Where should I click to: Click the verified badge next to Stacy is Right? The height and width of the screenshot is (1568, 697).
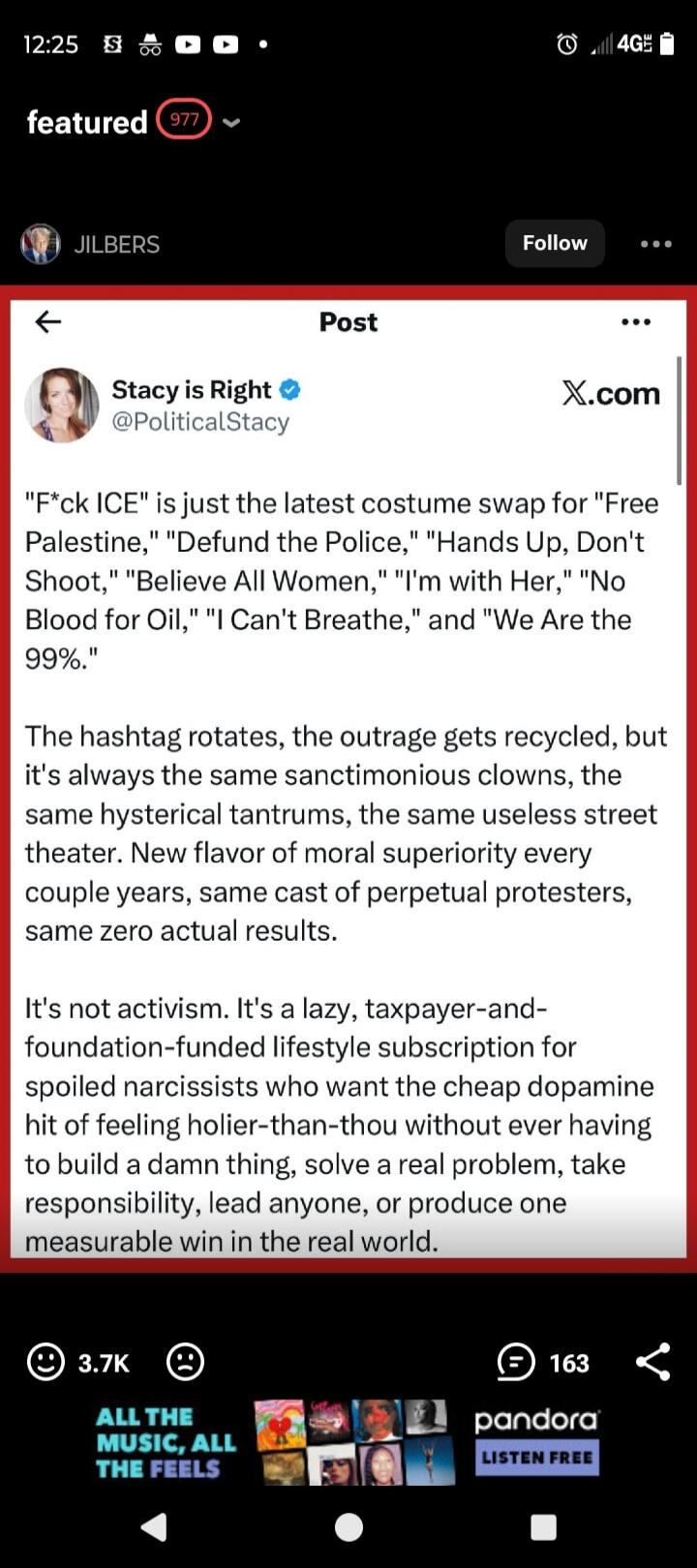point(289,389)
